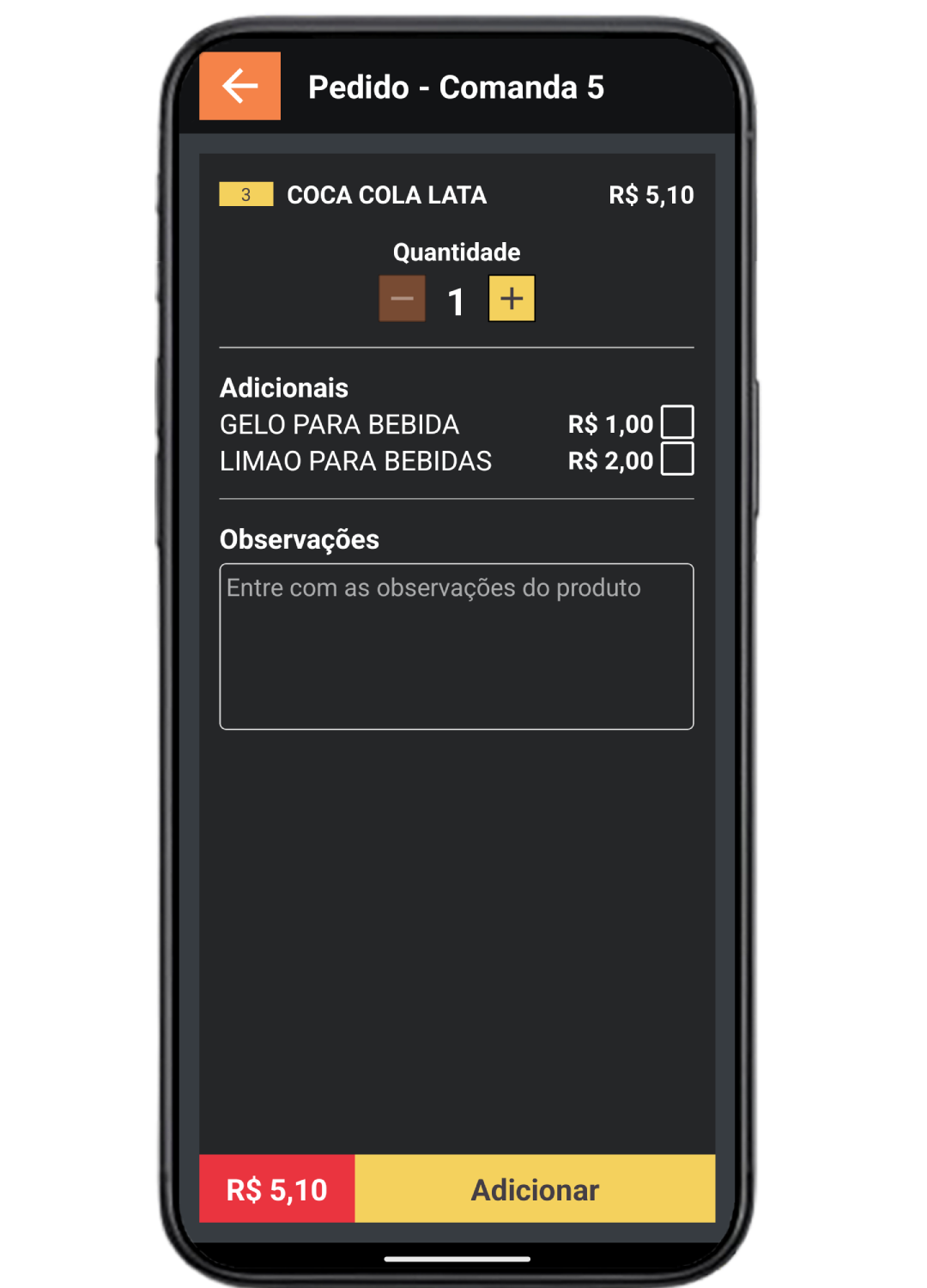Viewport: 927px width, 1288px height.
Task: Select the Pedido - Comanda 5 title
Action: tap(457, 87)
